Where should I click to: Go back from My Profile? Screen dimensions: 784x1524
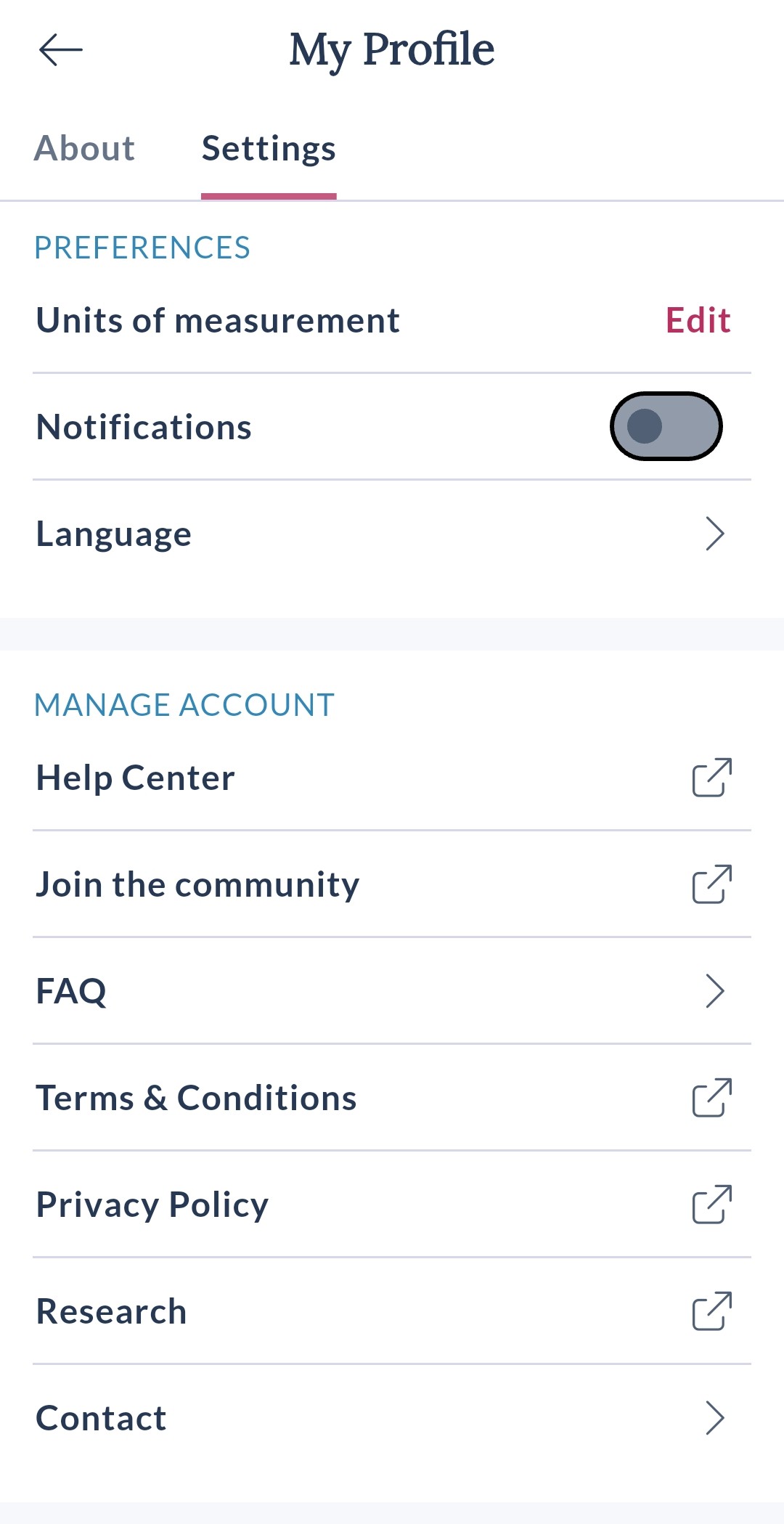[x=61, y=50]
